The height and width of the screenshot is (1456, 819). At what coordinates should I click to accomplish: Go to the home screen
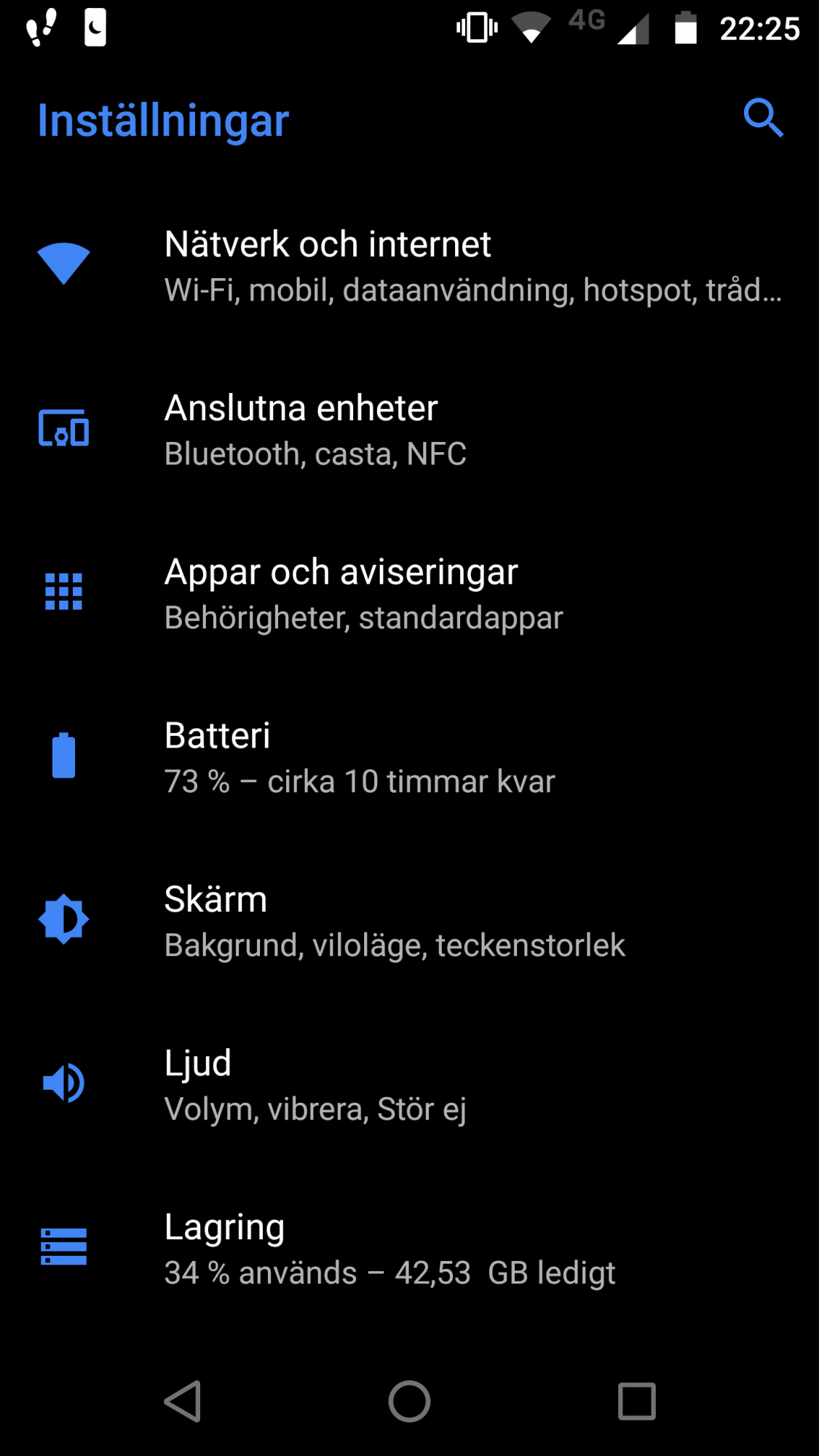[409, 1401]
